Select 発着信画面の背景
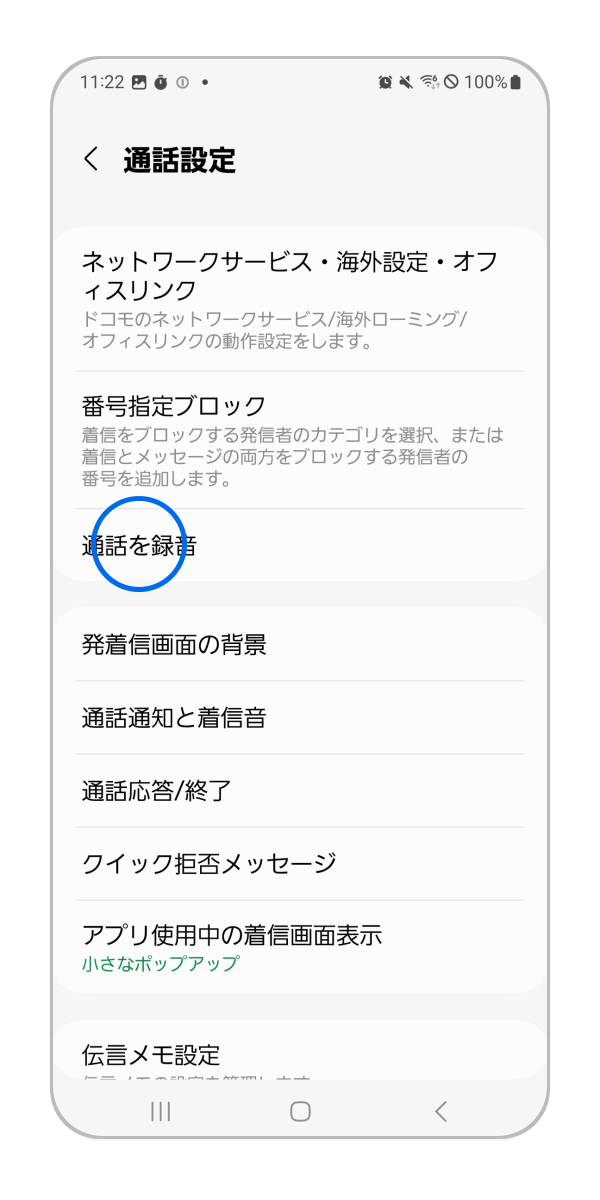Viewport: 600px width, 1200px height. [300, 645]
